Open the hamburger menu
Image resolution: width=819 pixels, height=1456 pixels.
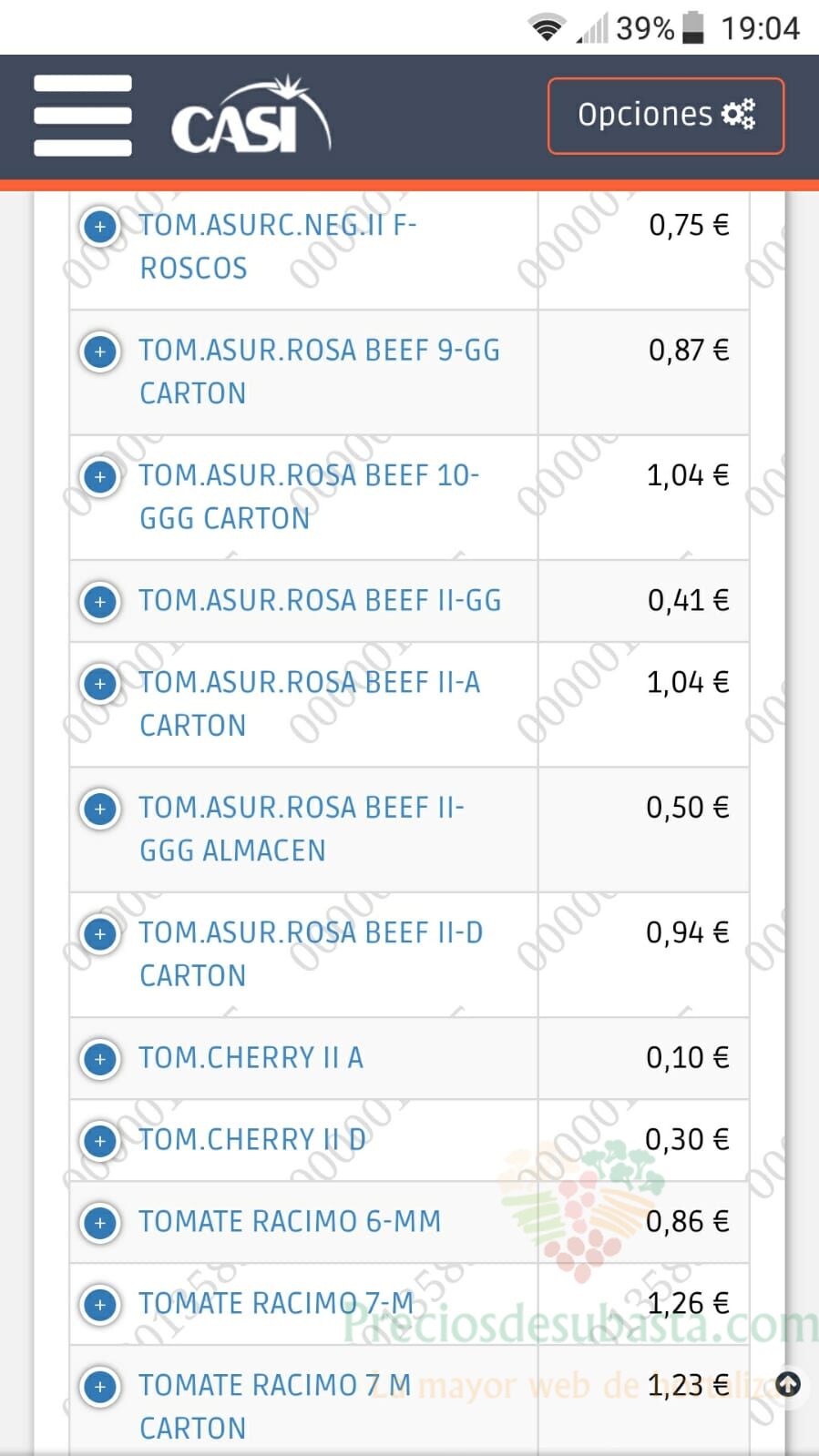click(83, 116)
